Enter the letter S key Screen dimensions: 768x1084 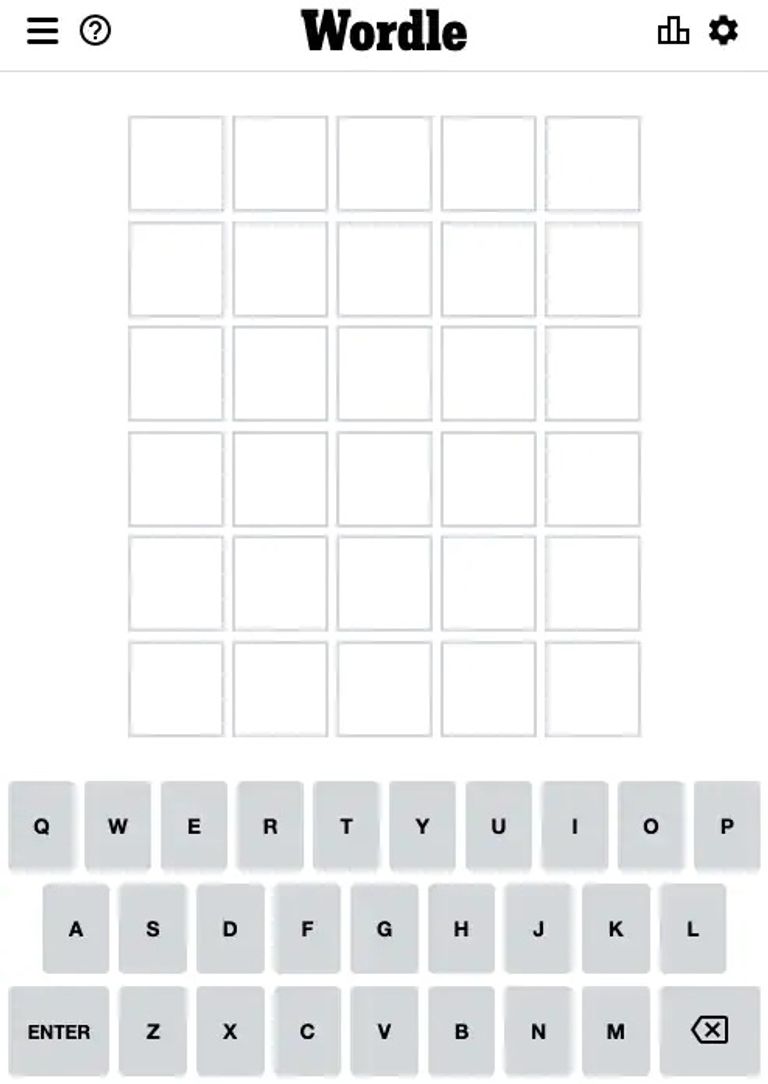tap(152, 929)
